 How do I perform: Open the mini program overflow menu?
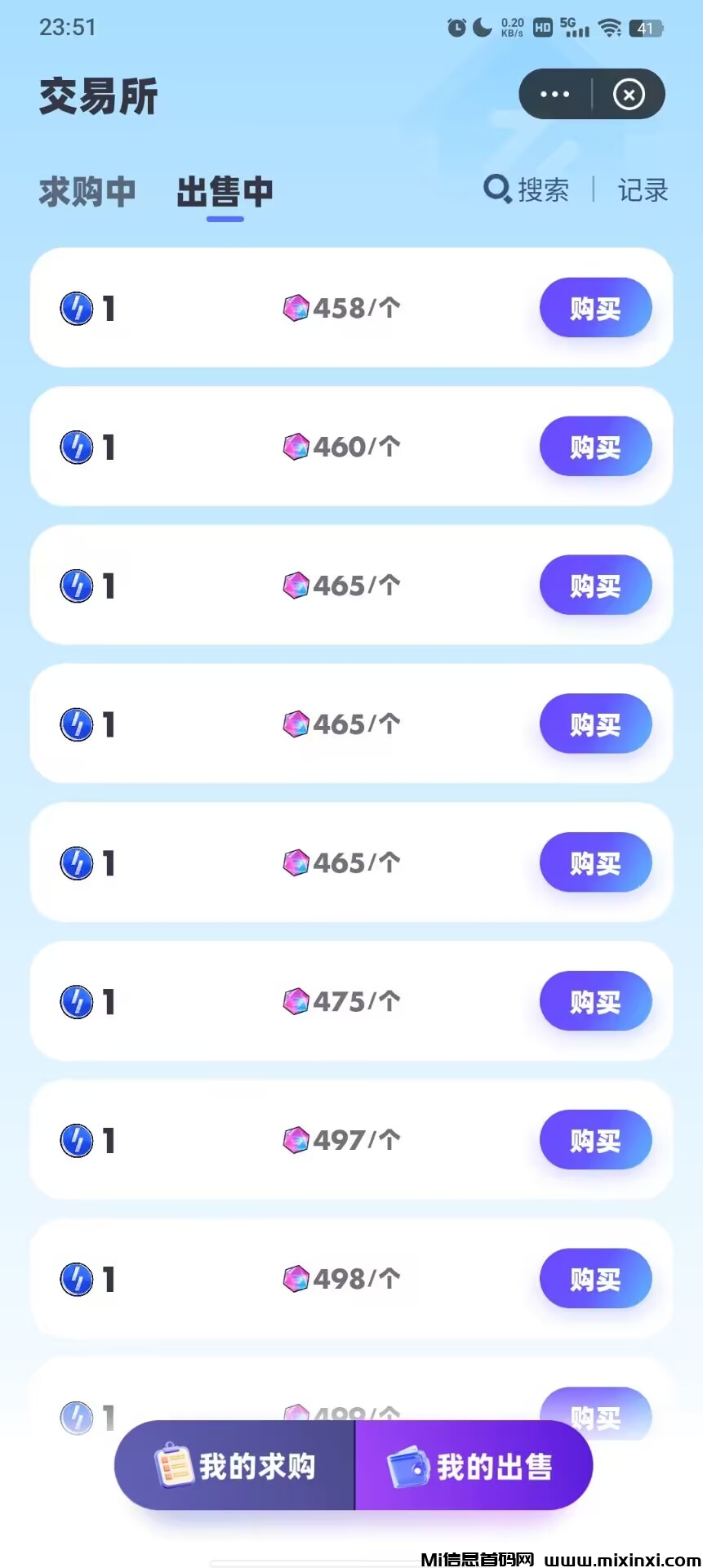click(x=555, y=95)
